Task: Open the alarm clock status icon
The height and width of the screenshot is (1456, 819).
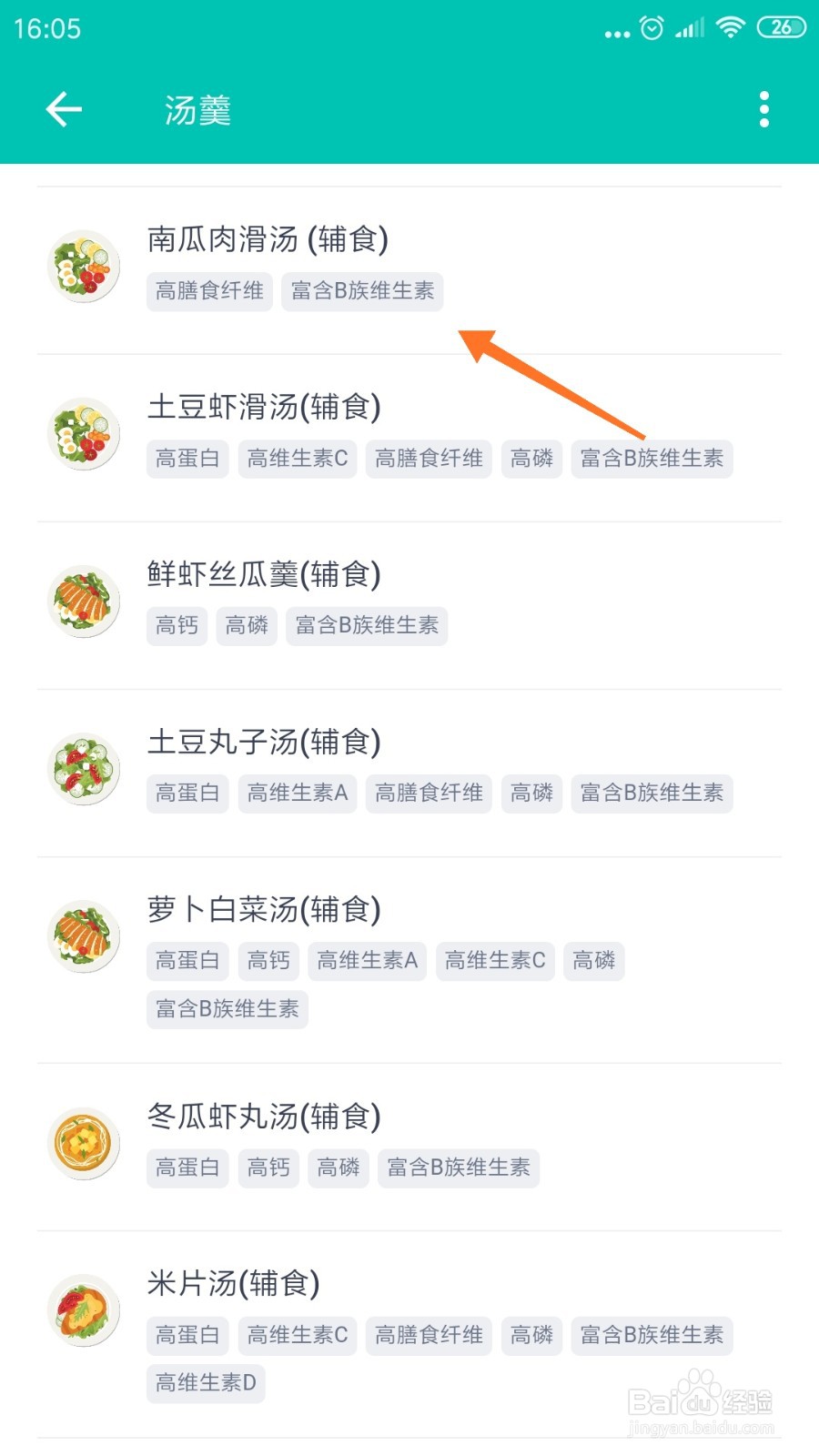Action: click(652, 27)
